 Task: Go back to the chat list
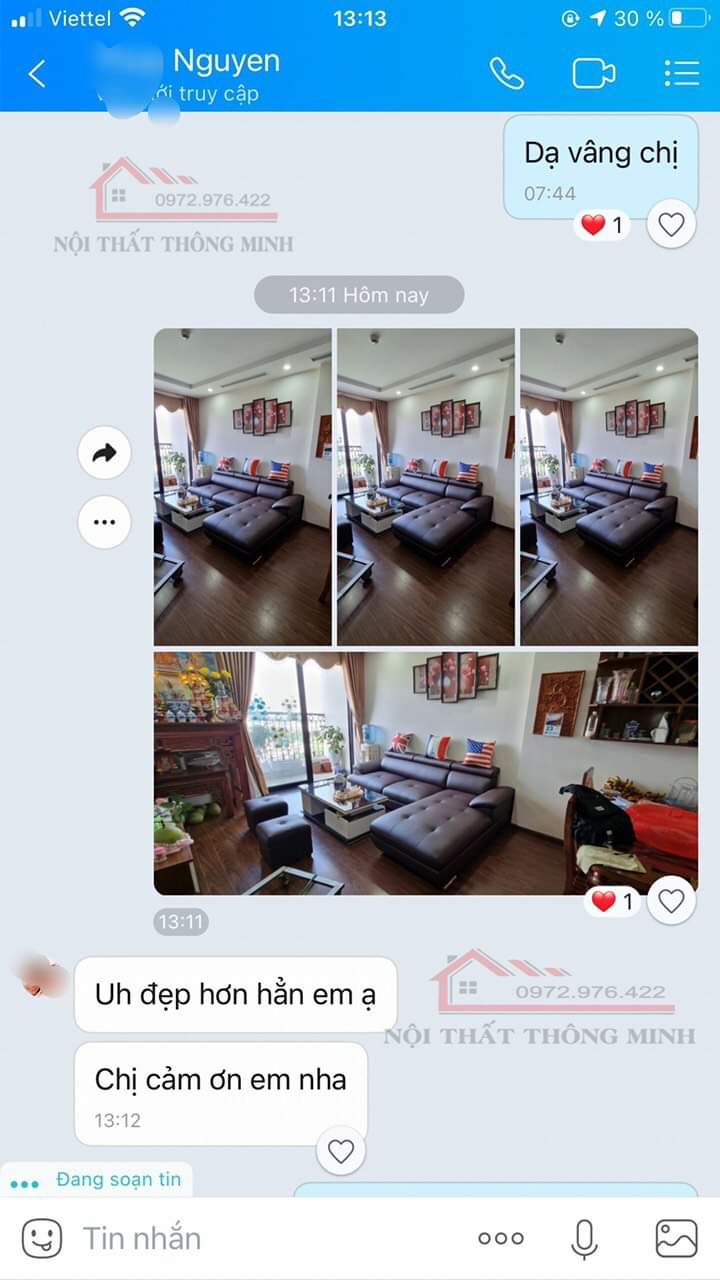[38, 73]
